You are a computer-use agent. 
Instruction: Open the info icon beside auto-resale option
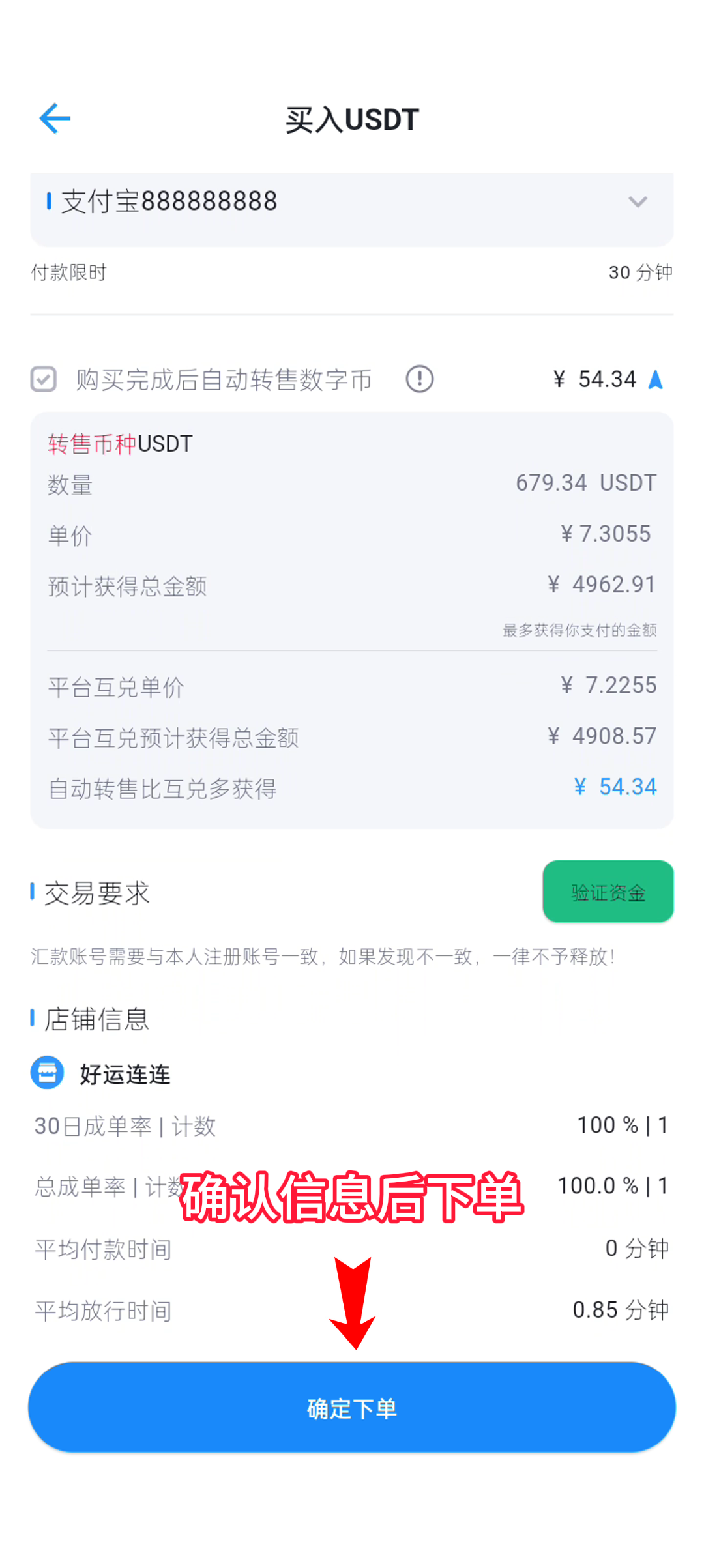[419, 379]
